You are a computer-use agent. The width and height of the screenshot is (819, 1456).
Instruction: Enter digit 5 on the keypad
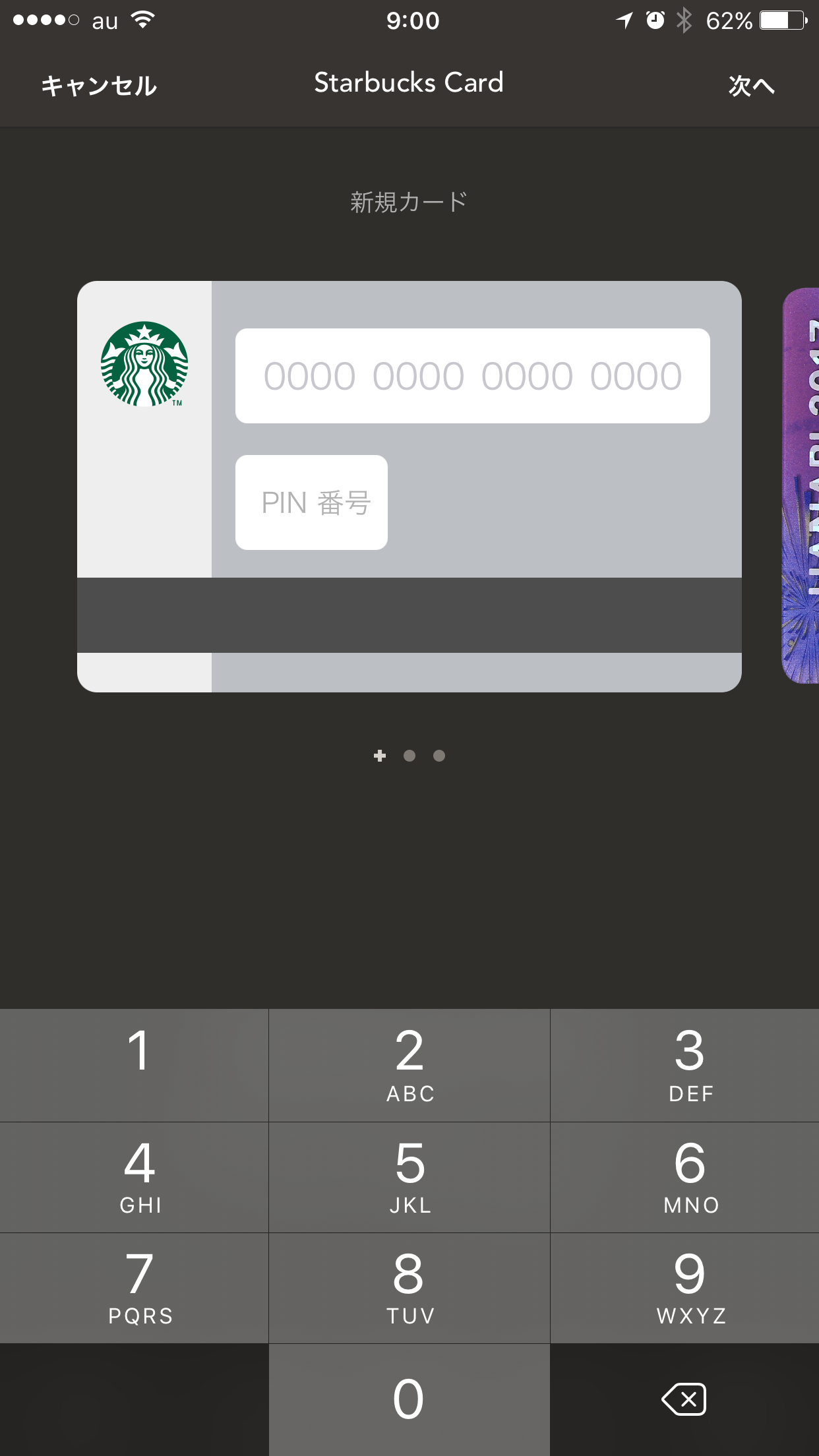pos(409,1177)
